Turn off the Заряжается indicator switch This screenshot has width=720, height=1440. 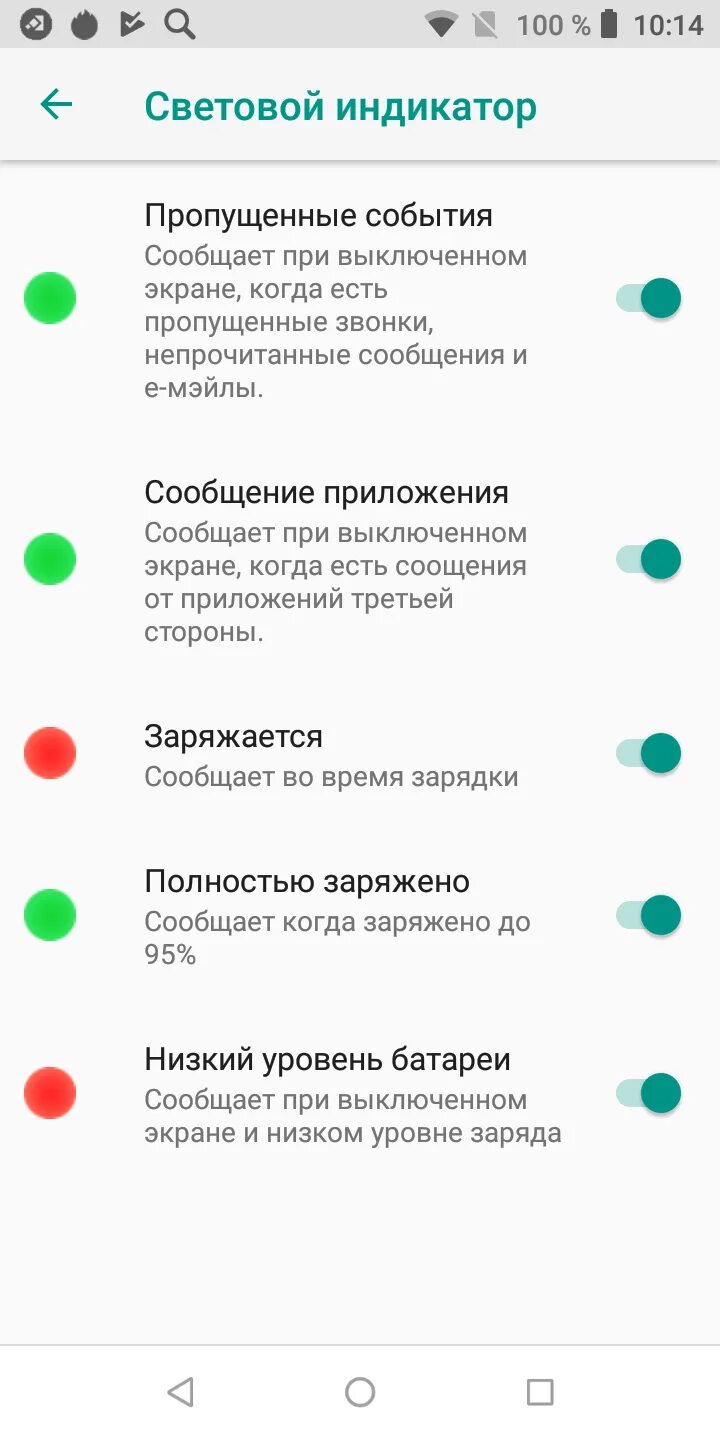click(x=649, y=753)
